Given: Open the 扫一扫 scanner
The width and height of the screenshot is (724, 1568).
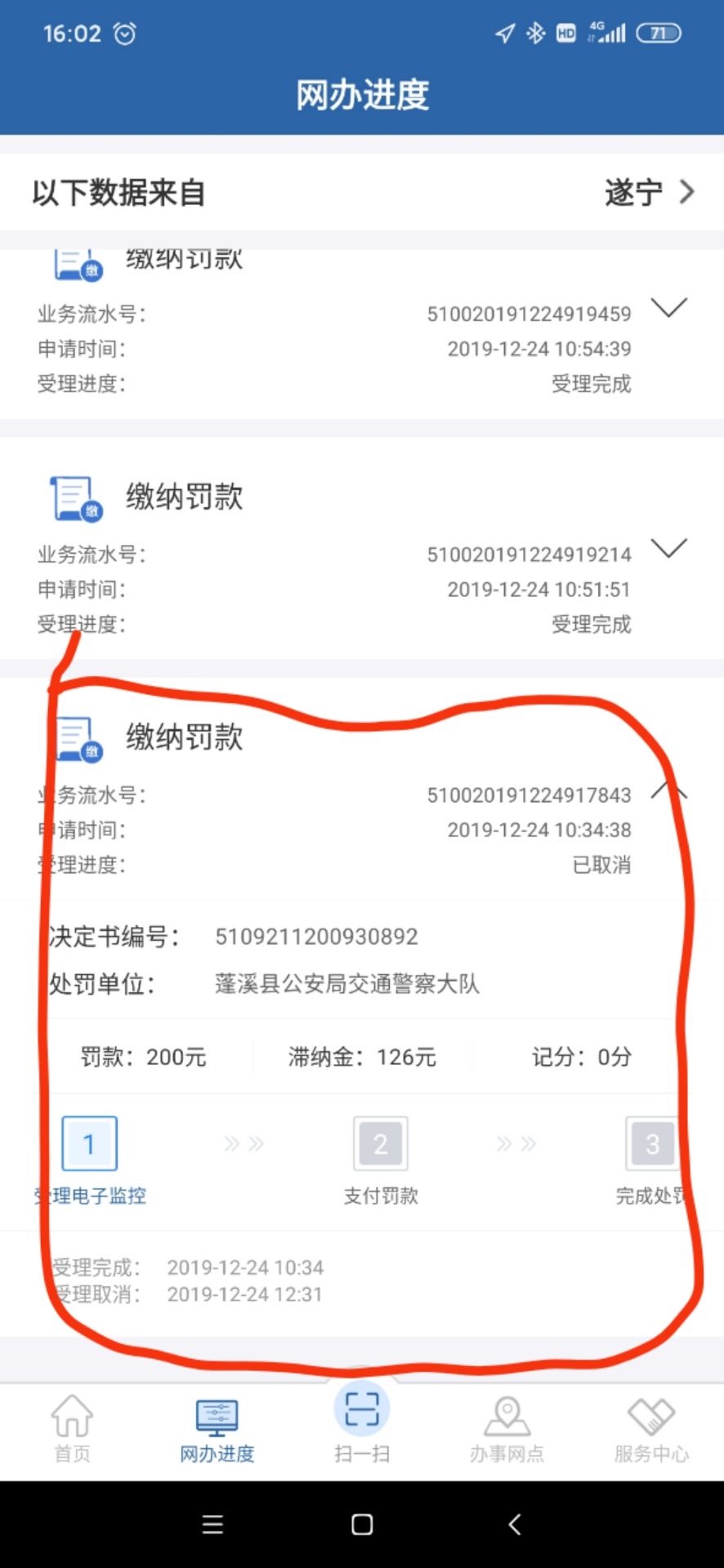Looking at the screenshot, I should click(362, 1423).
